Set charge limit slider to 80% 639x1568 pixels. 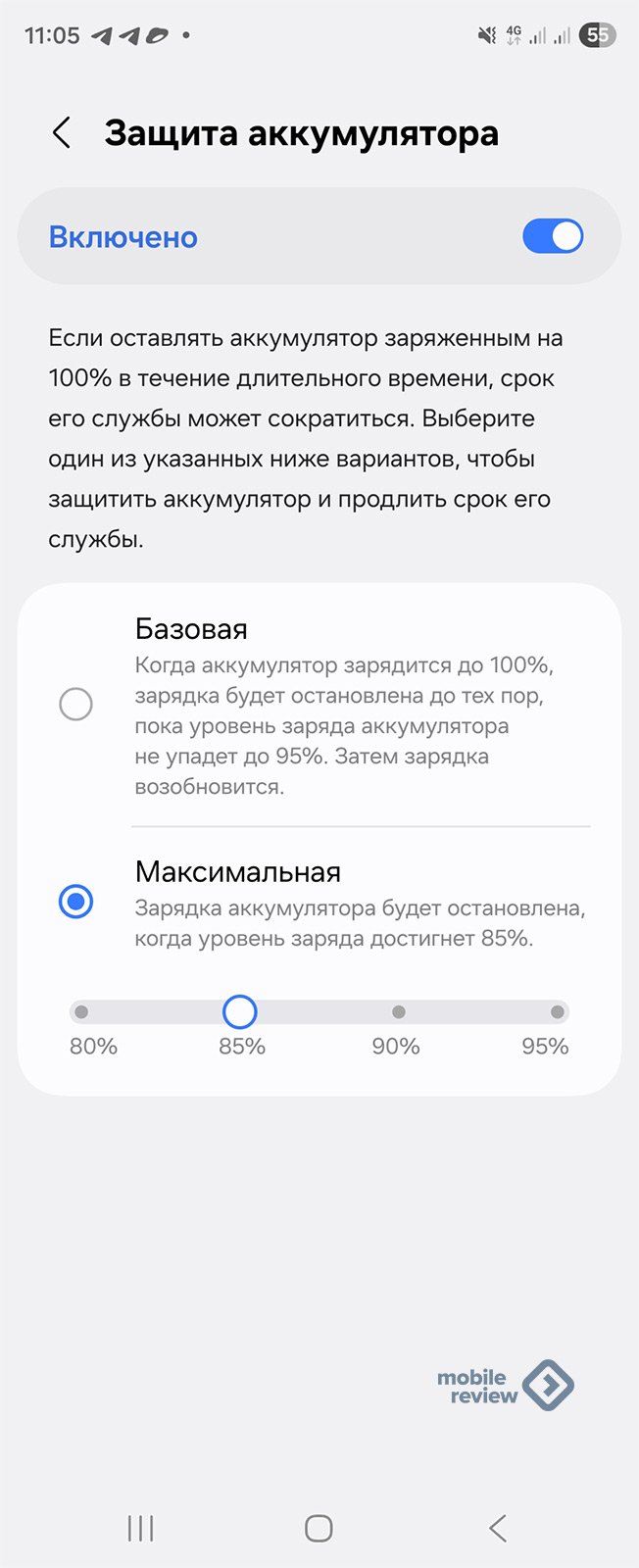(x=81, y=1011)
